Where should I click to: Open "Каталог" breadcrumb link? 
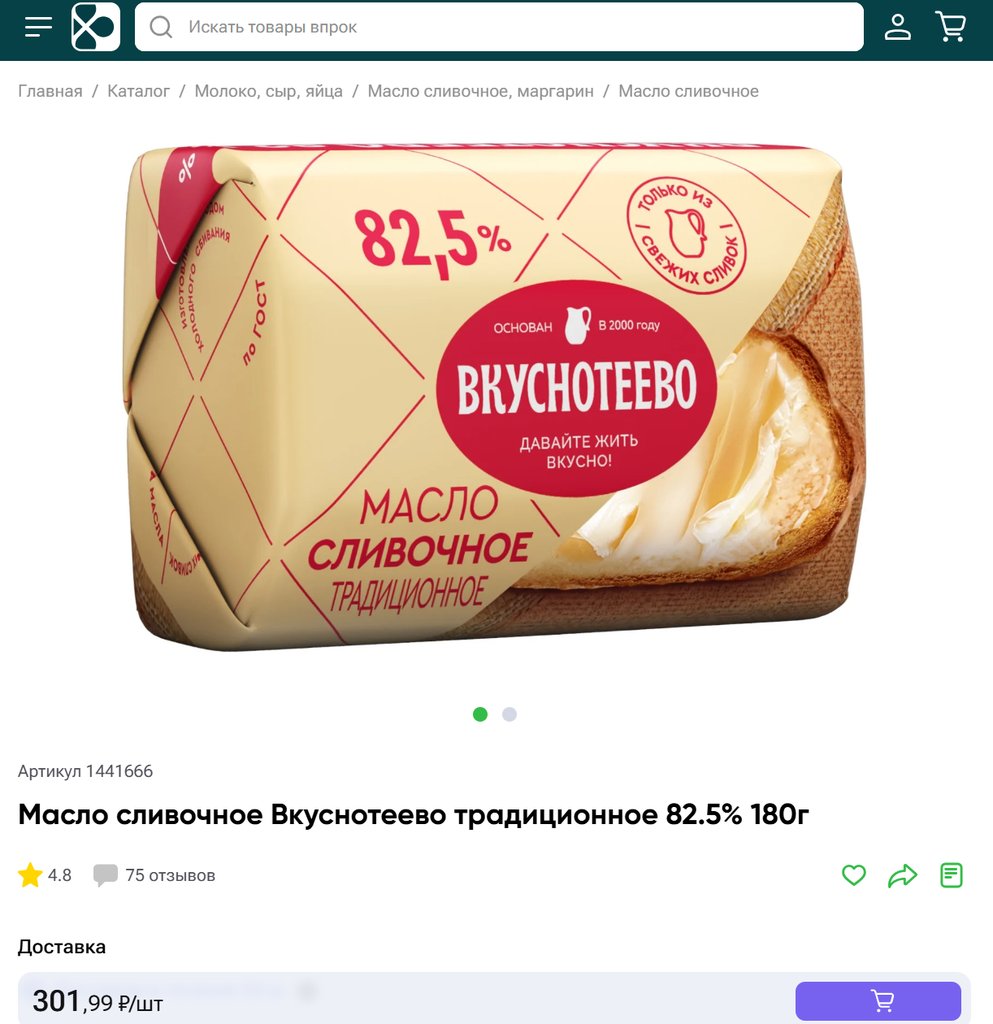[x=139, y=91]
